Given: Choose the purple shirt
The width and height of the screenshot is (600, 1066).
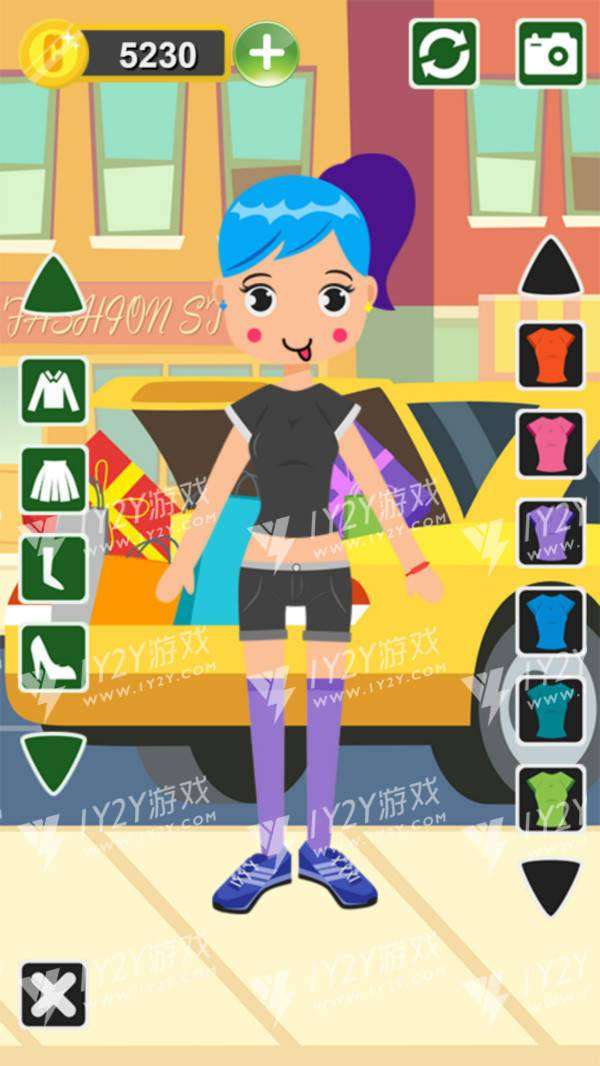Looking at the screenshot, I should pyautogui.click(x=550, y=533).
